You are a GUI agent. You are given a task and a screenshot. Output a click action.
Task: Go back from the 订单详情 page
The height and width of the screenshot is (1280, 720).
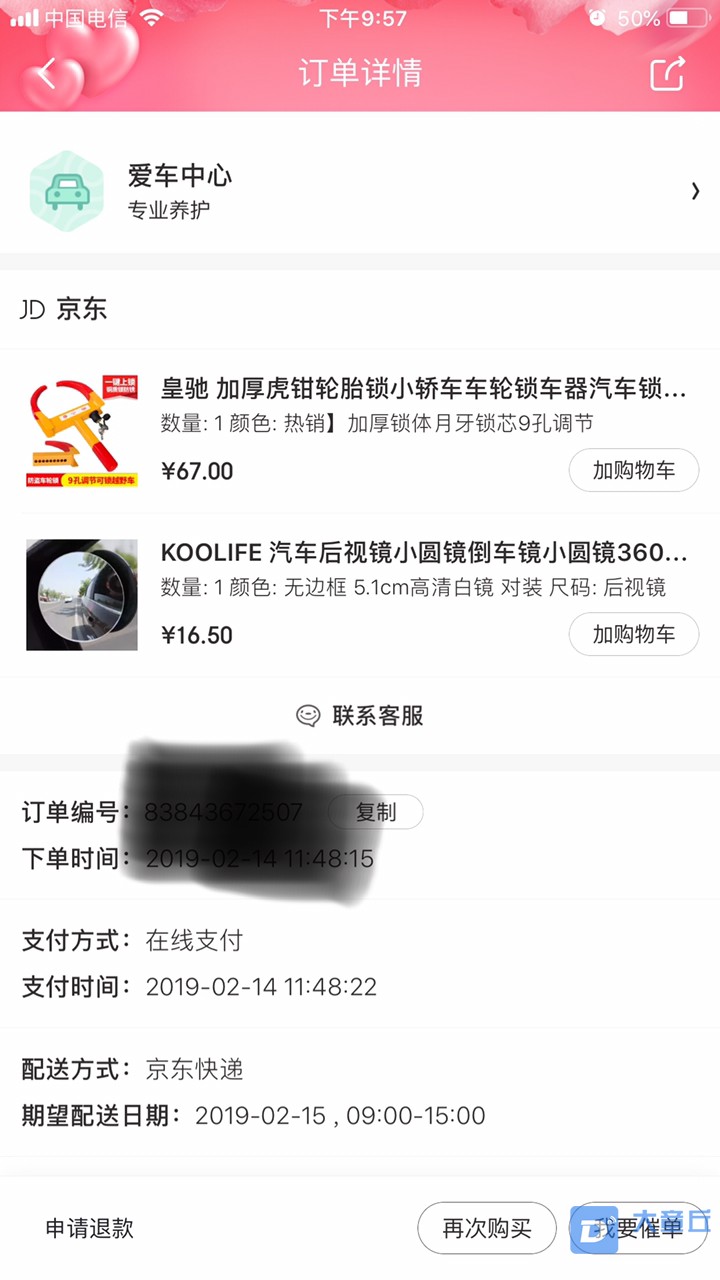click(x=48, y=73)
